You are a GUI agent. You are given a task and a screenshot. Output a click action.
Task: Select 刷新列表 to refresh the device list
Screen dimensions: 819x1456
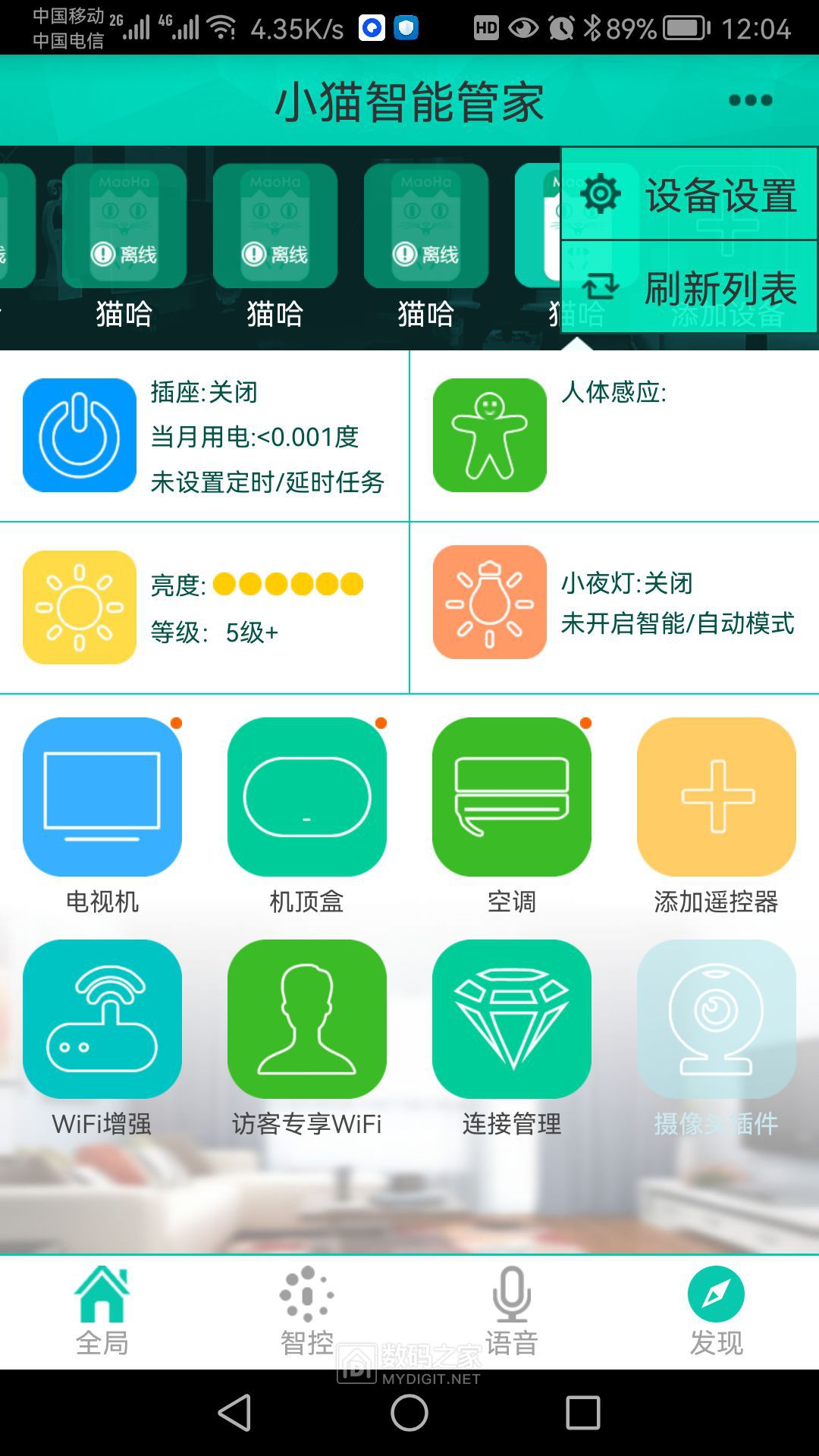689,288
